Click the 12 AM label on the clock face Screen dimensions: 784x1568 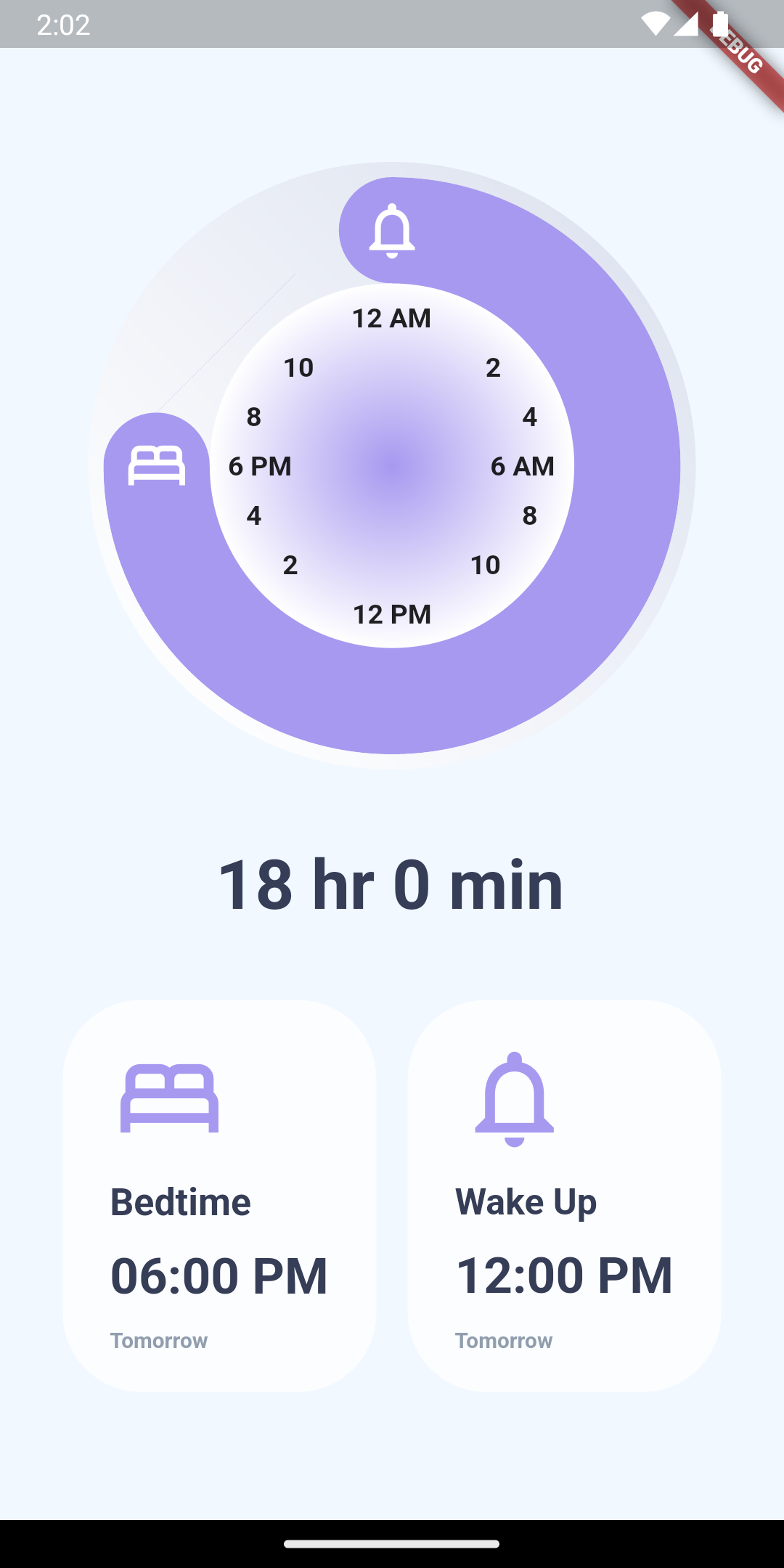click(392, 318)
